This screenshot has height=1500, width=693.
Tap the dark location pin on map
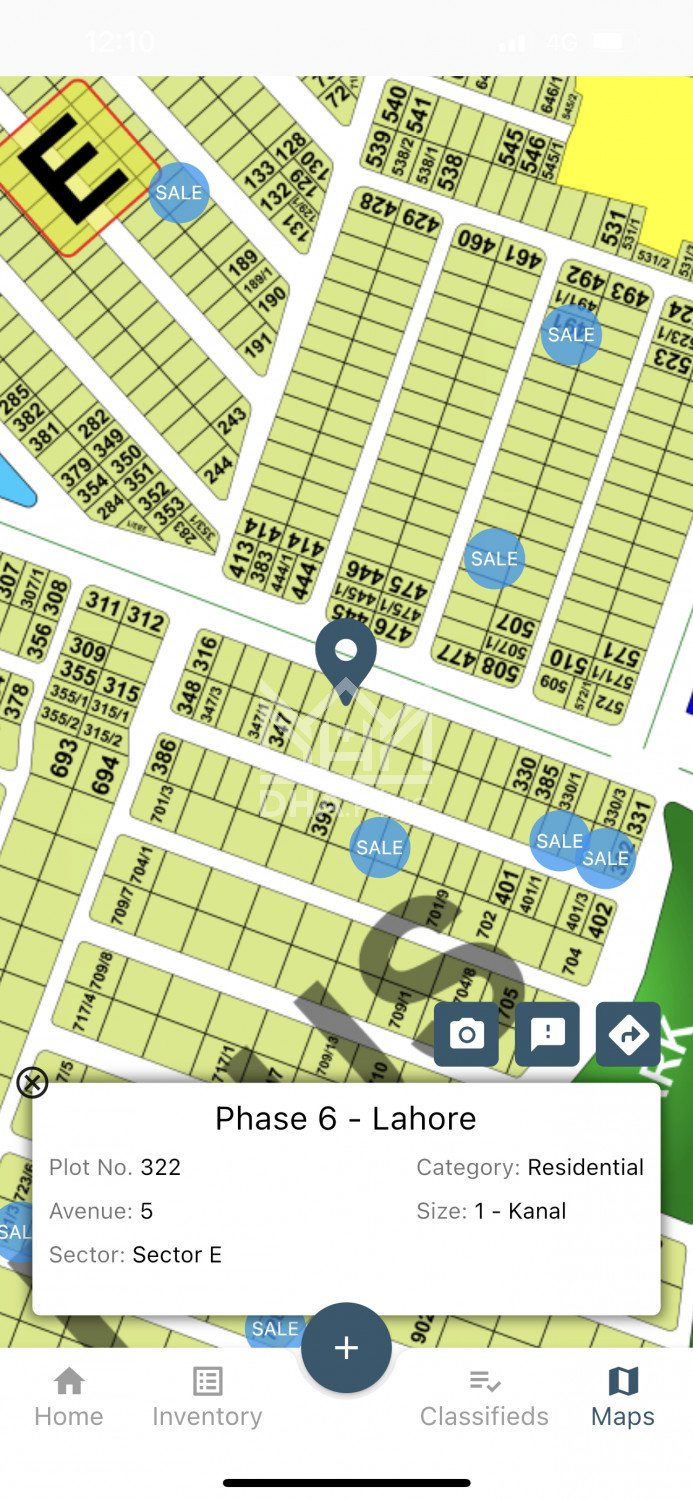pos(346,655)
